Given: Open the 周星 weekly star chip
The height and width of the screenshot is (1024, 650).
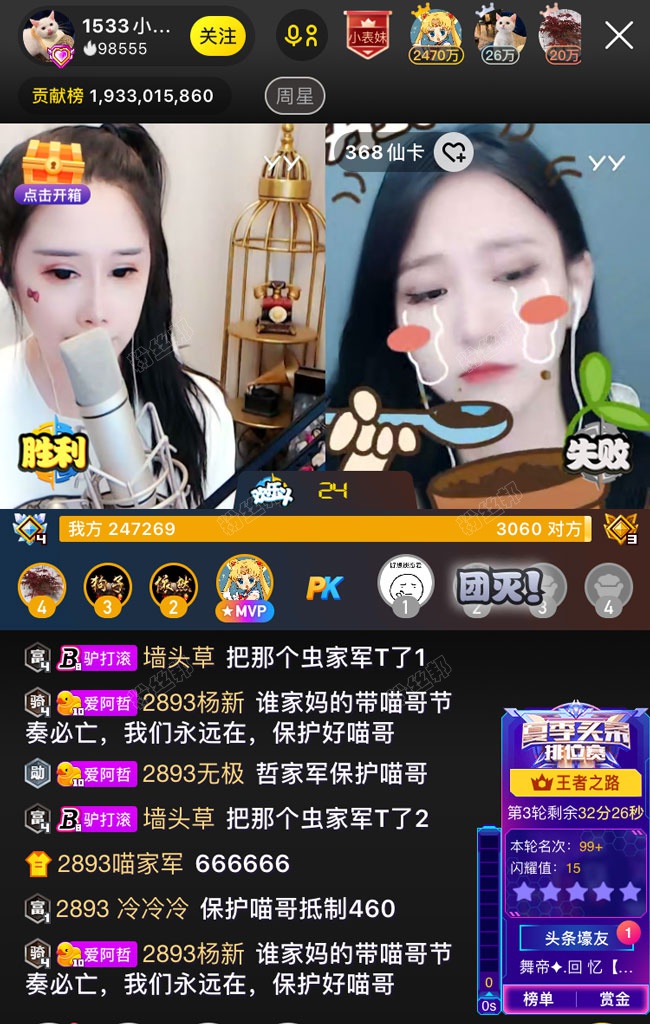Looking at the screenshot, I should pos(295,96).
